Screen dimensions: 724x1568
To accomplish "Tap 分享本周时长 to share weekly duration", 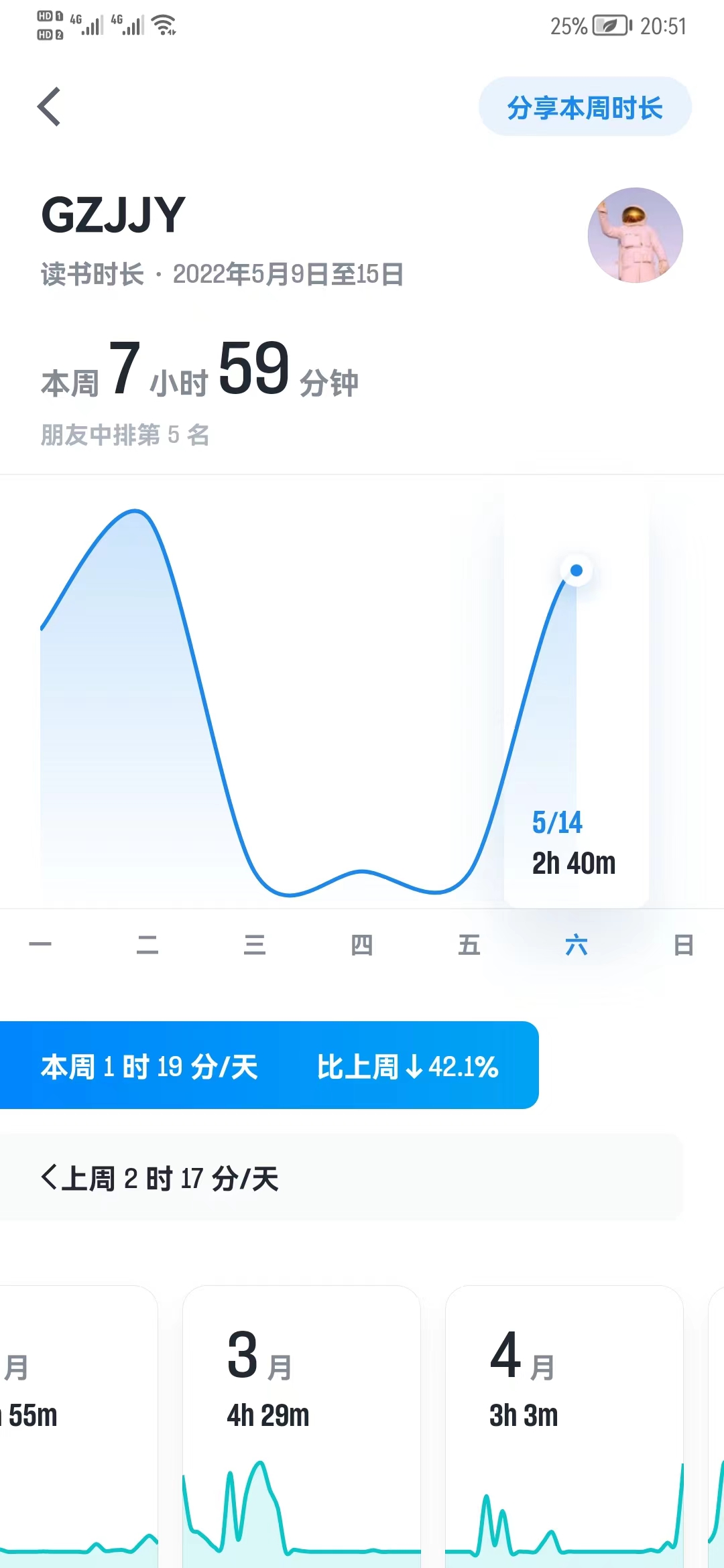I will click(x=585, y=107).
